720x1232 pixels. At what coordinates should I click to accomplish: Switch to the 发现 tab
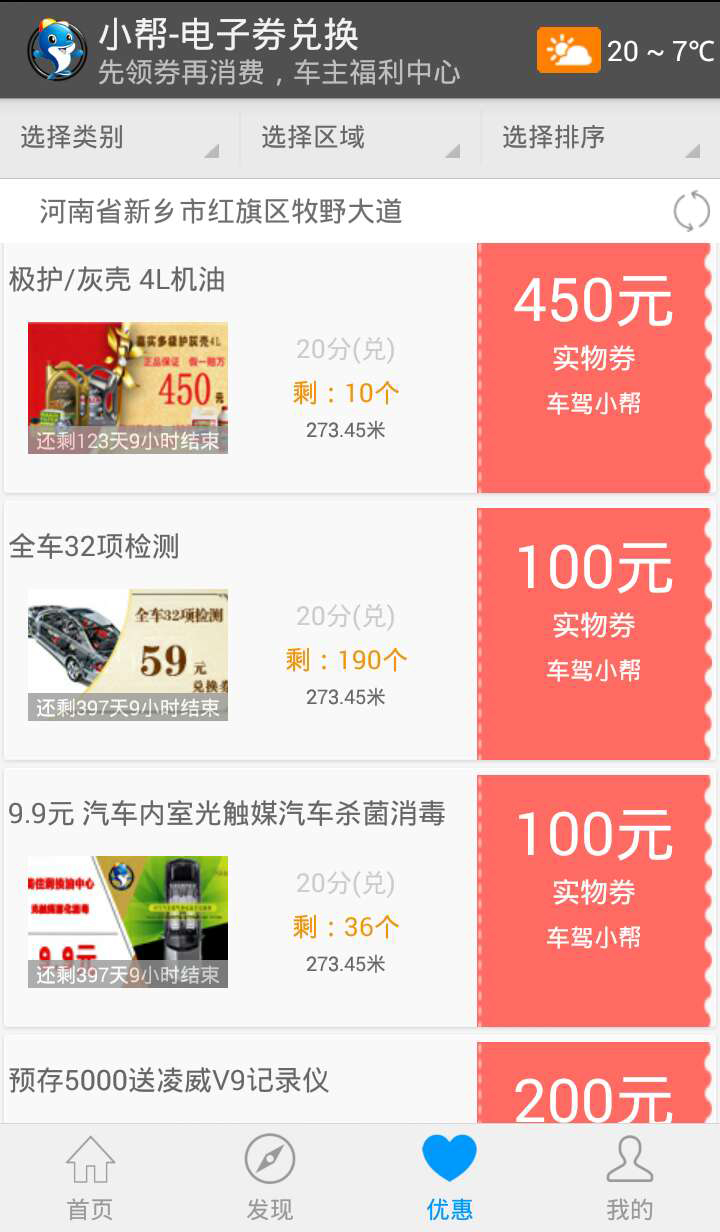point(270,1178)
